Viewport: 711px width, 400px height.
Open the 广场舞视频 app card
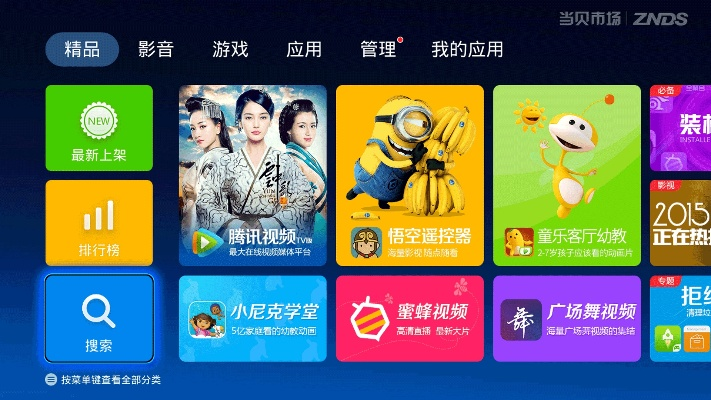(567, 319)
